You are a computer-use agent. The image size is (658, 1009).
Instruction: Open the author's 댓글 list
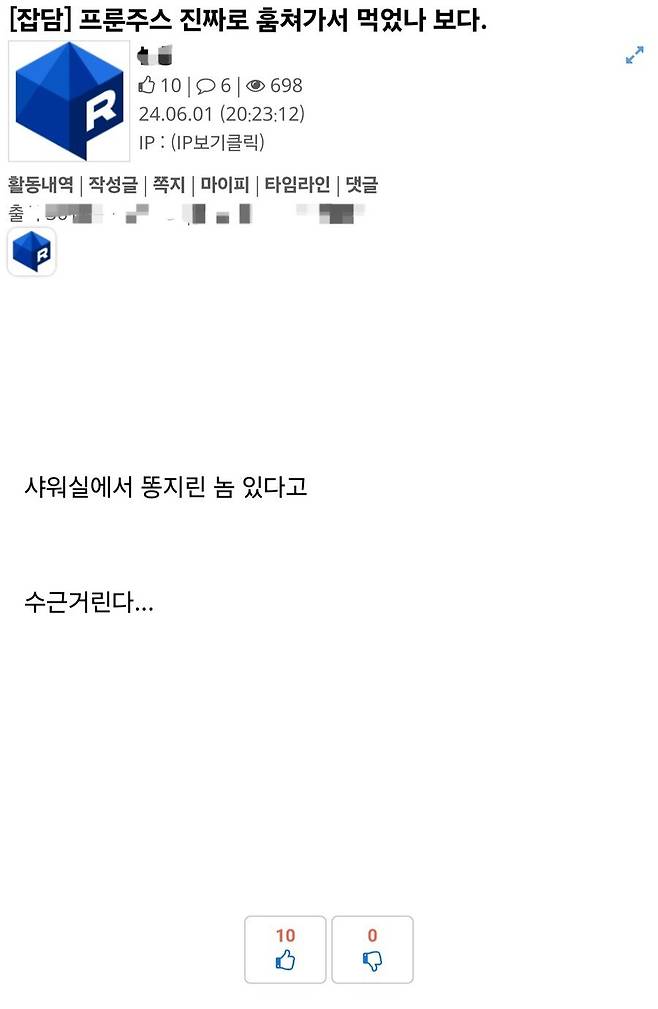(362, 185)
